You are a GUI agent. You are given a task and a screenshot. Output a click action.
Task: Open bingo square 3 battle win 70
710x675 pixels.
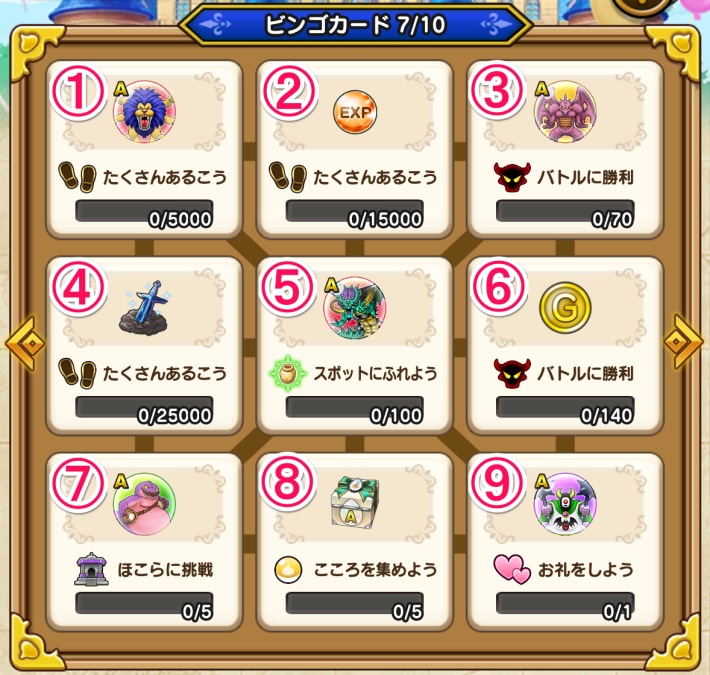tap(564, 150)
